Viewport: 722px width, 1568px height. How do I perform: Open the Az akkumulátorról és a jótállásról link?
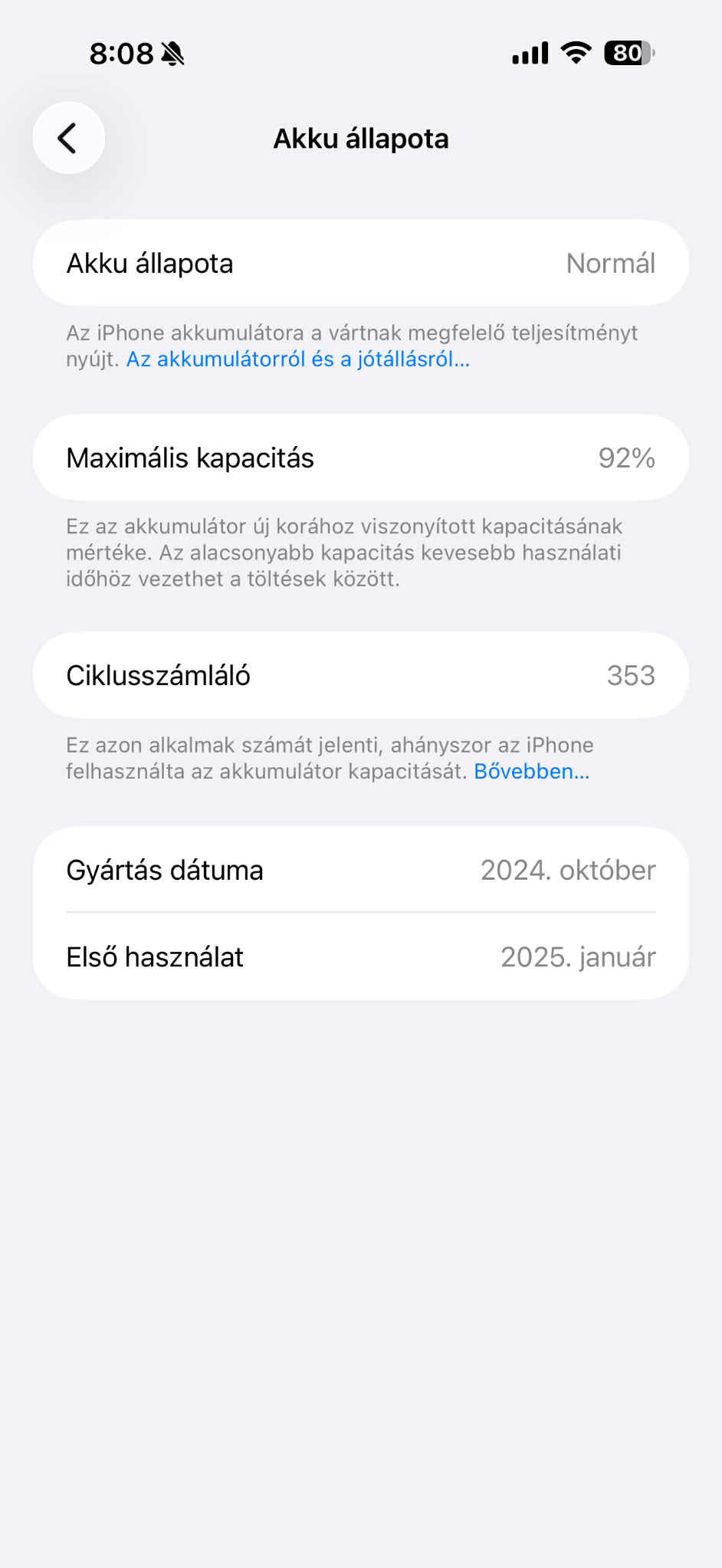(x=297, y=359)
